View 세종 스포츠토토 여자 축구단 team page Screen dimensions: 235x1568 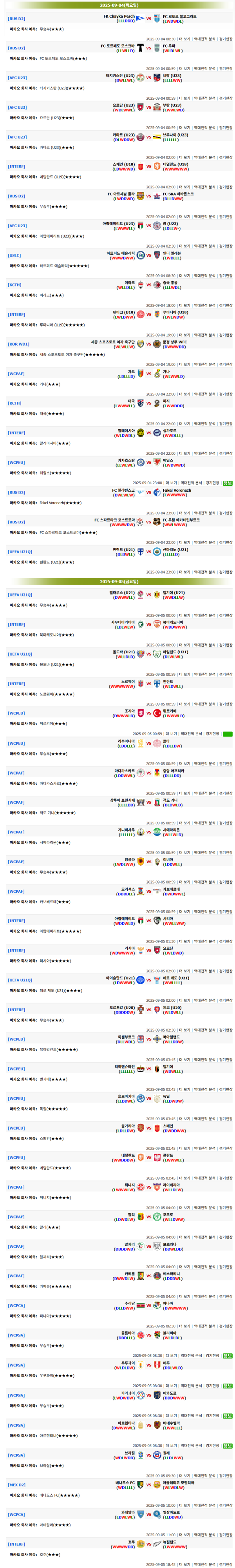(x=113, y=342)
